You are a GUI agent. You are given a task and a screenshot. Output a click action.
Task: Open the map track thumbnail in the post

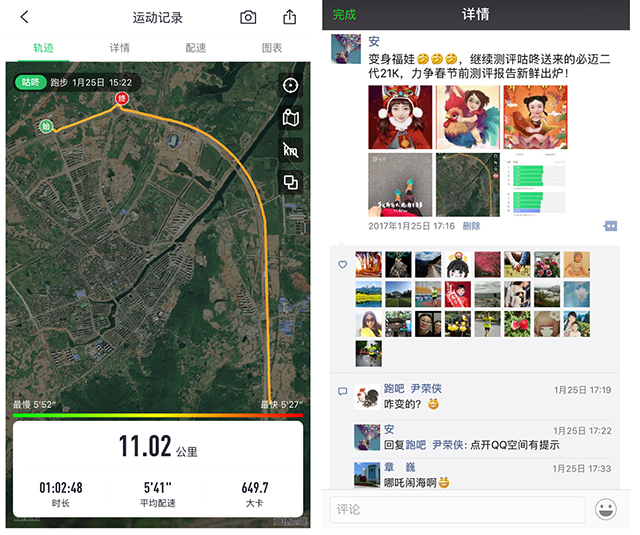468,184
